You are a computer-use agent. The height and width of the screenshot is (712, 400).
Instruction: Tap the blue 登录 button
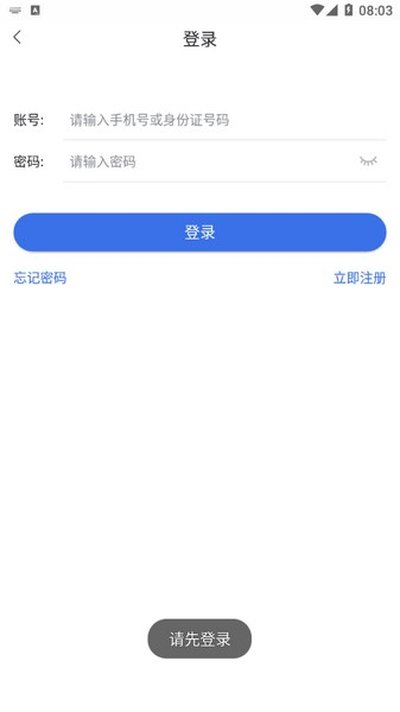(x=200, y=232)
